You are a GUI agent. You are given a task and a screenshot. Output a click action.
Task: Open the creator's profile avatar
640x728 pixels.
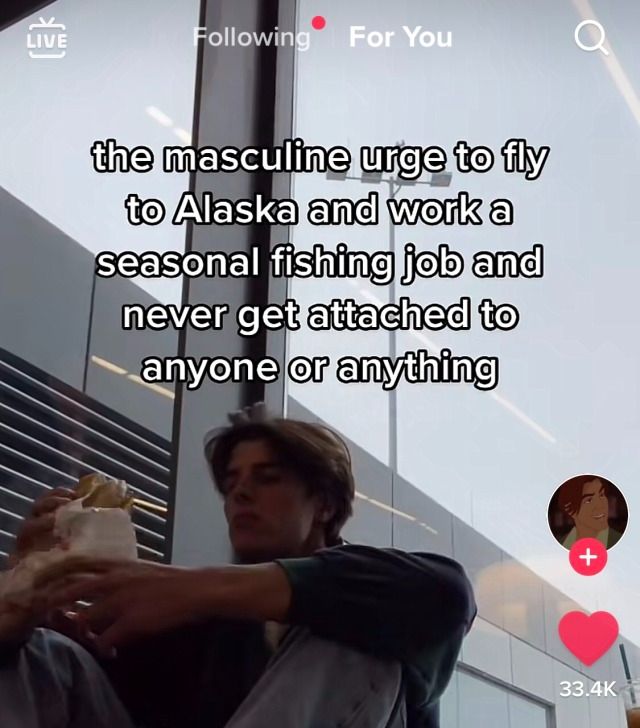point(587,513)
